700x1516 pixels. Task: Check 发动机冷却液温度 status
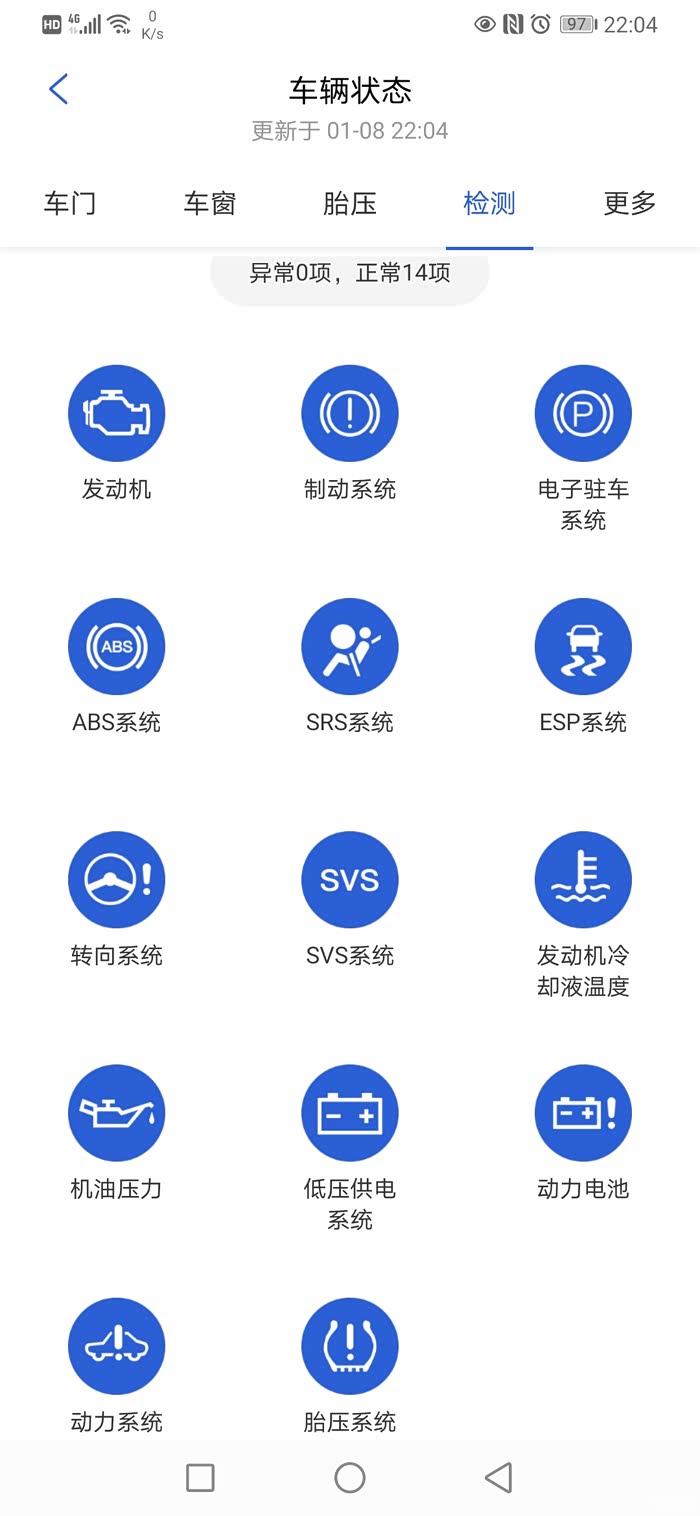pyautogui.click(x=583, y=880)
